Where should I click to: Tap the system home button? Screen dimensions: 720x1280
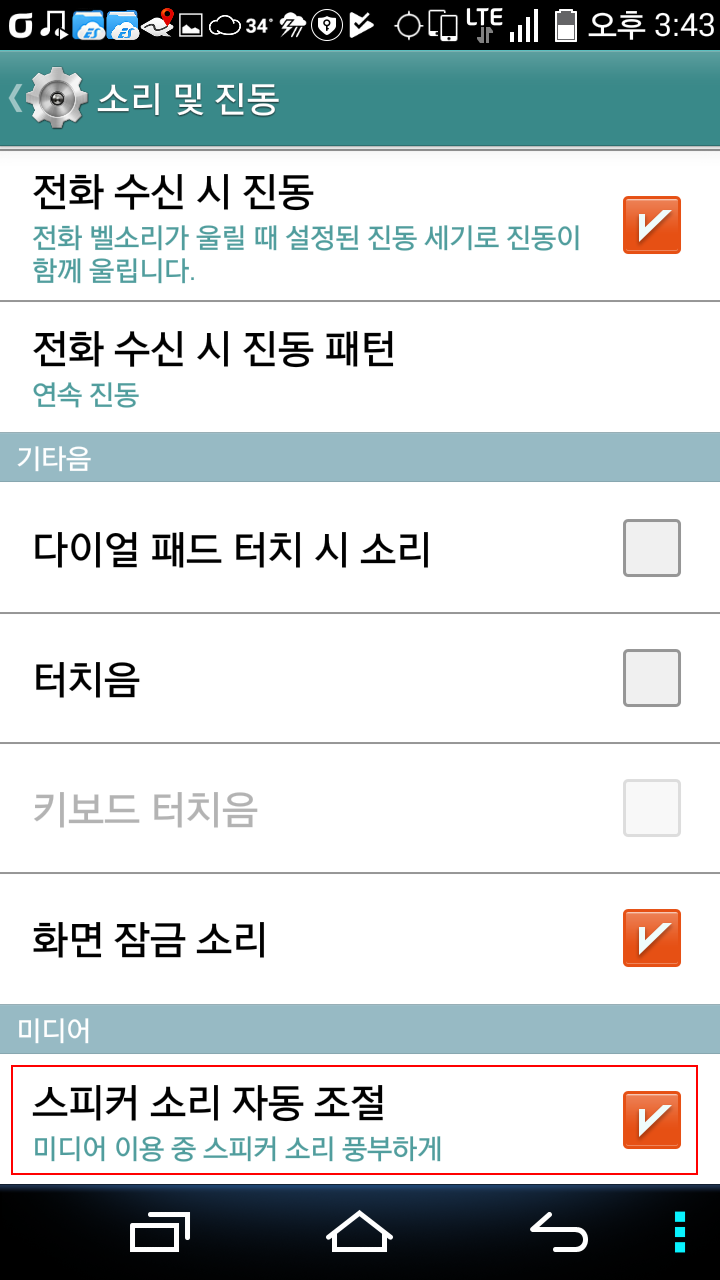360,1231
